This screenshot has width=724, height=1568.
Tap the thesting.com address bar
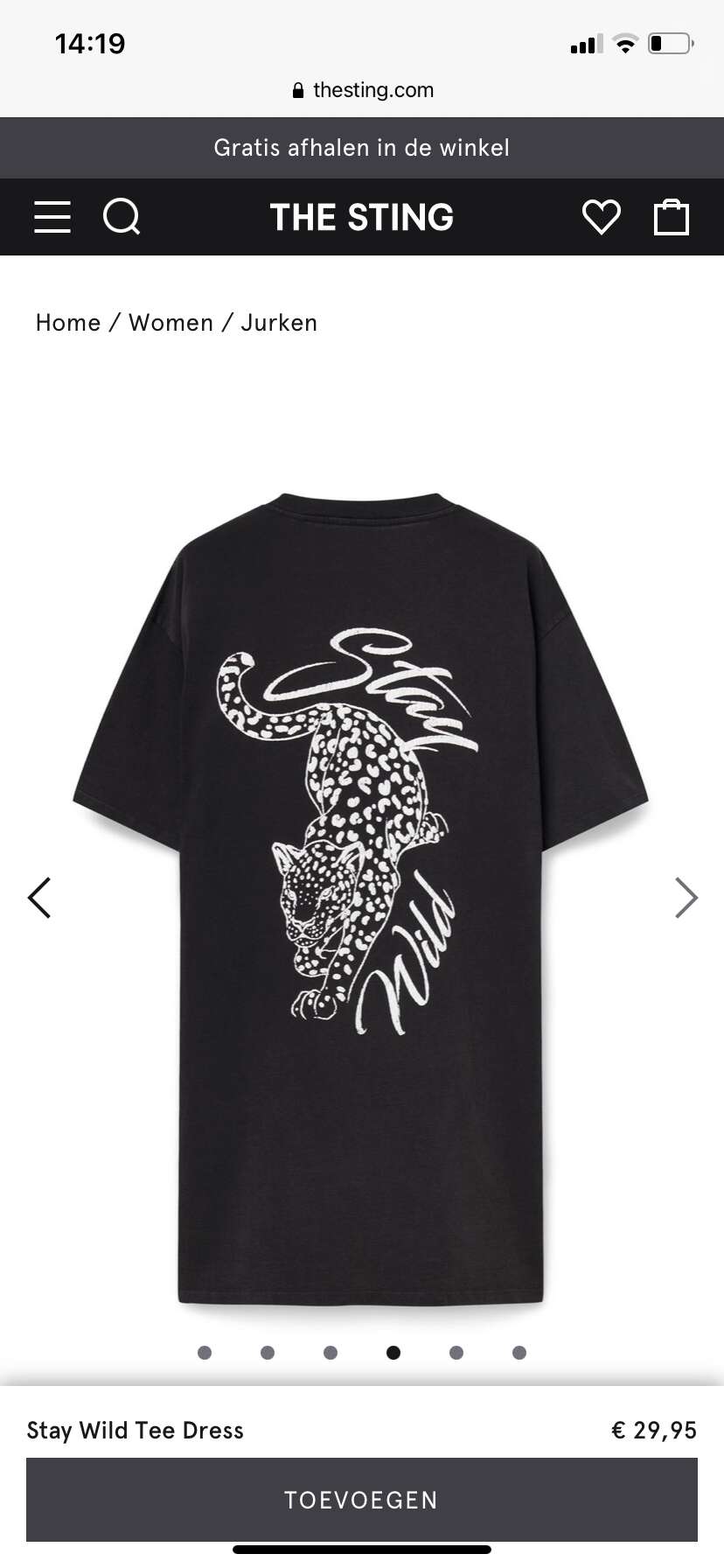[362, 90]
